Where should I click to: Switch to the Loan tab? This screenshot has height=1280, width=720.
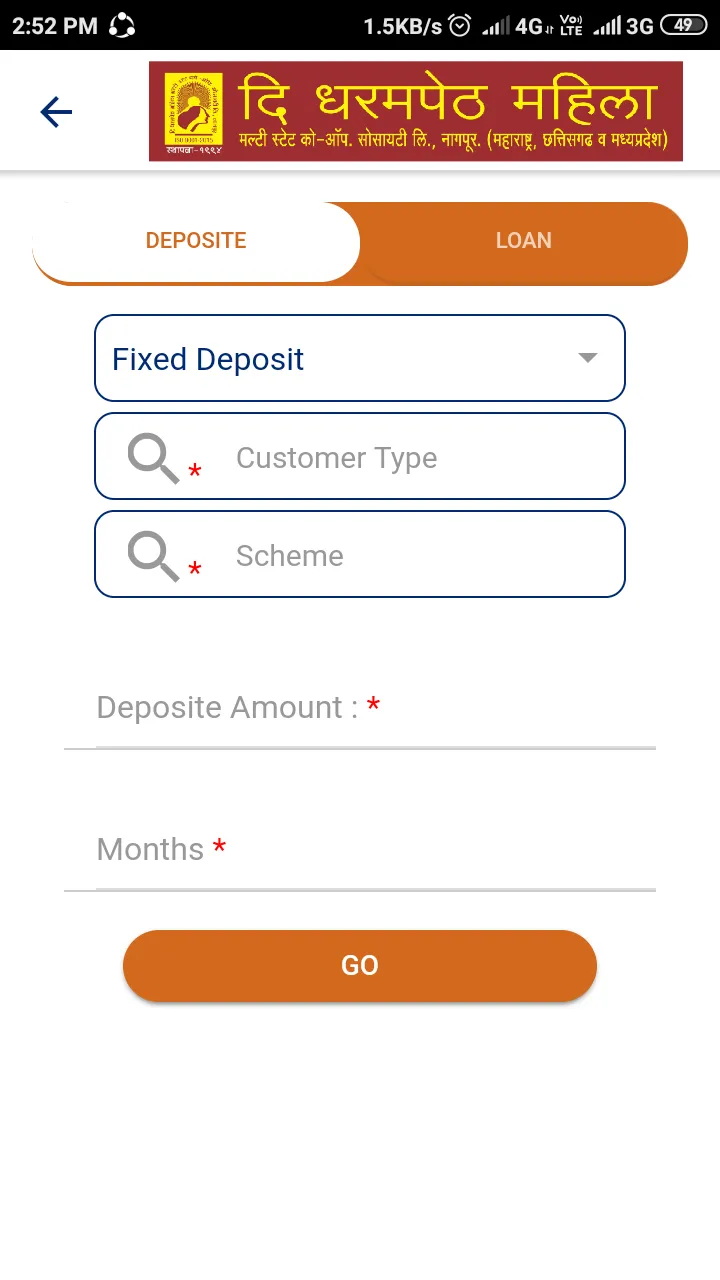pos(523,241)
